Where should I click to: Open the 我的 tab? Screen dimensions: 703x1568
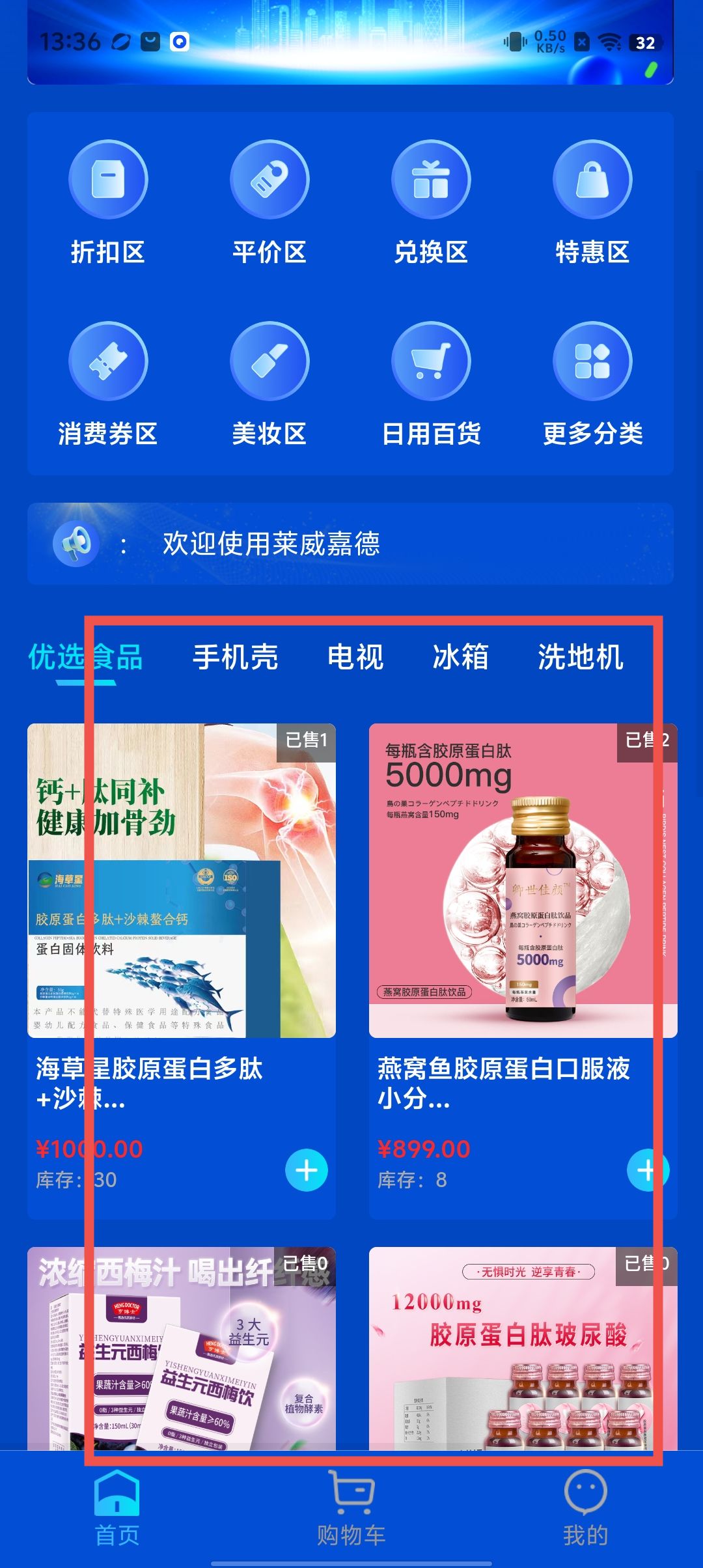(585, 1507)
